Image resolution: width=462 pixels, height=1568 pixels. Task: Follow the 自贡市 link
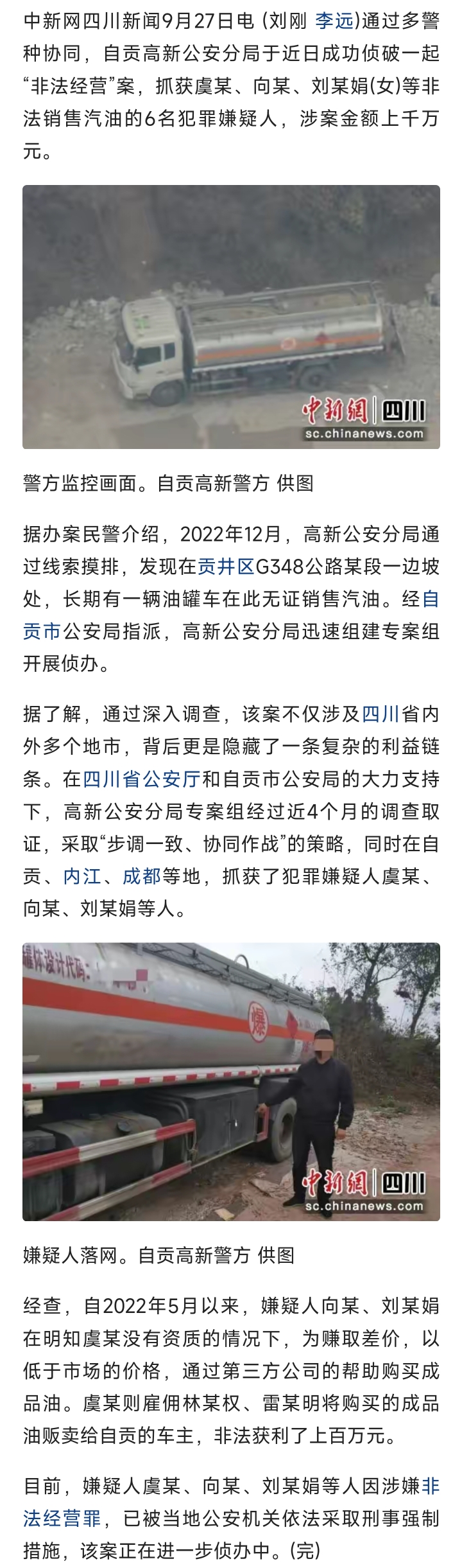pos(42,631)
